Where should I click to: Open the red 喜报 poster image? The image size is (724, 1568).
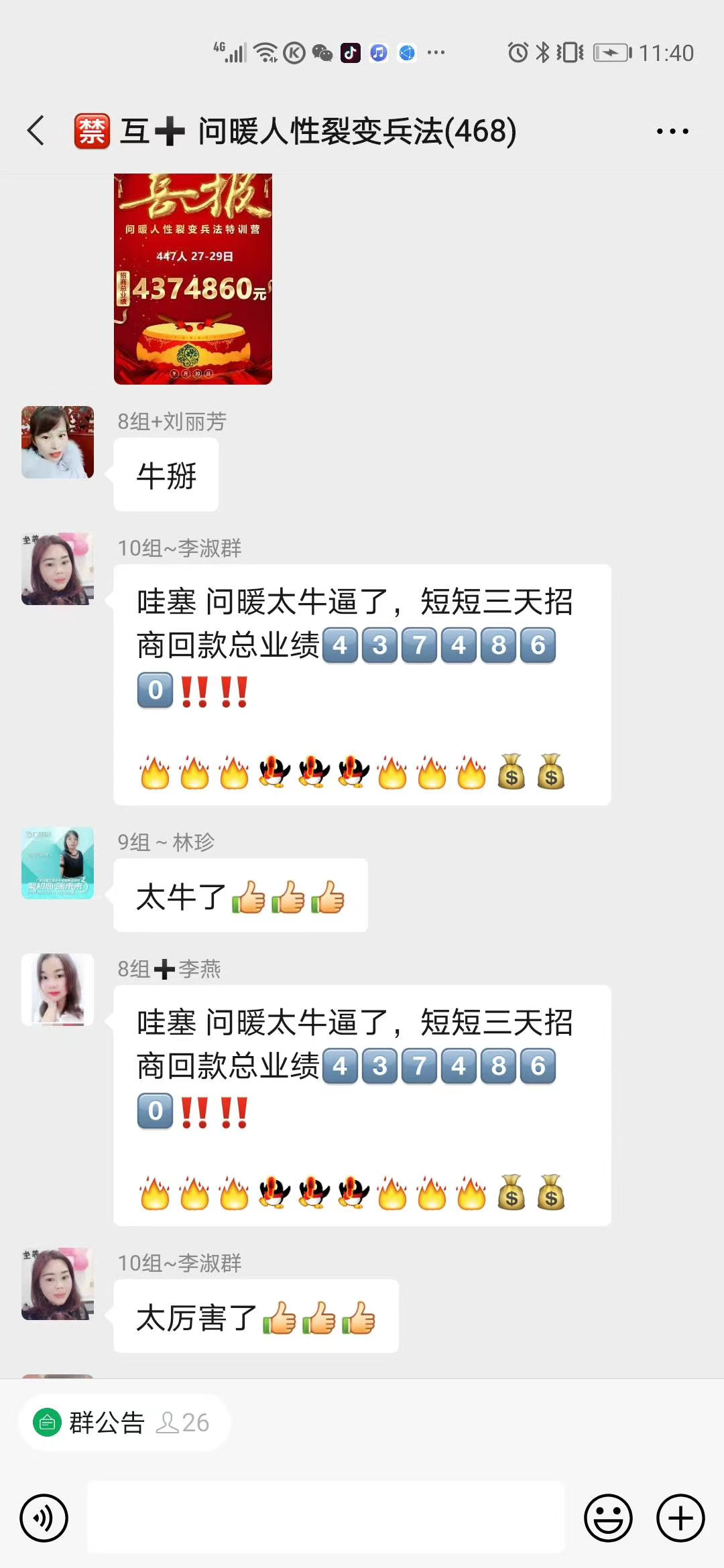point(193,279)
